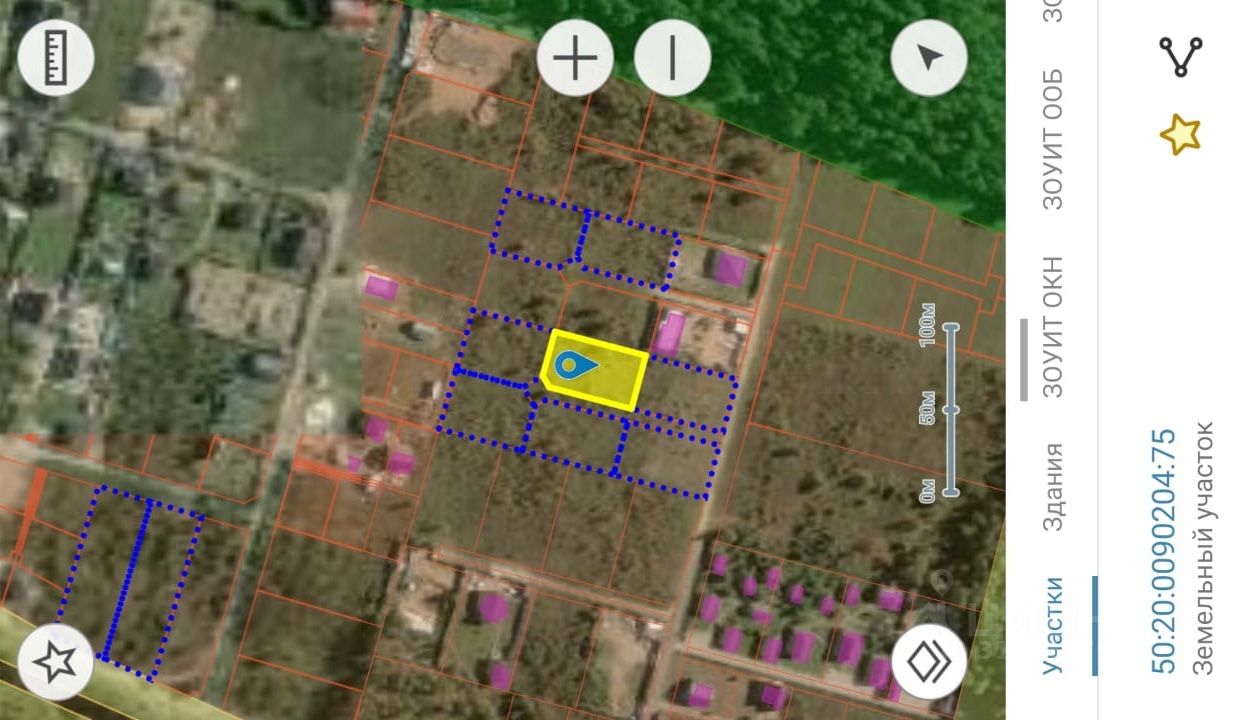Add this land plot to favorites

1180,135
